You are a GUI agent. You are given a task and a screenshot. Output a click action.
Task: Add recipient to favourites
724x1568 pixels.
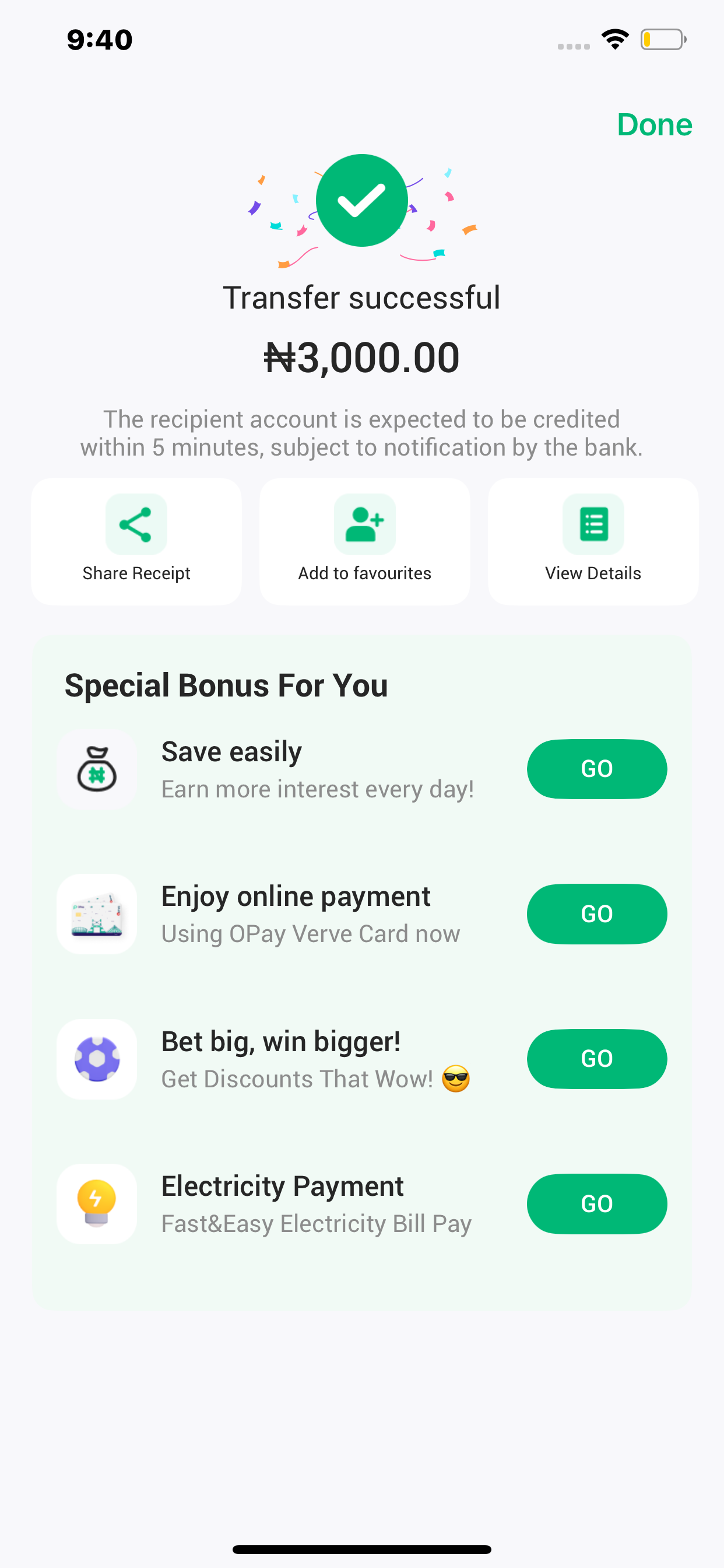[x=364, y=541]
